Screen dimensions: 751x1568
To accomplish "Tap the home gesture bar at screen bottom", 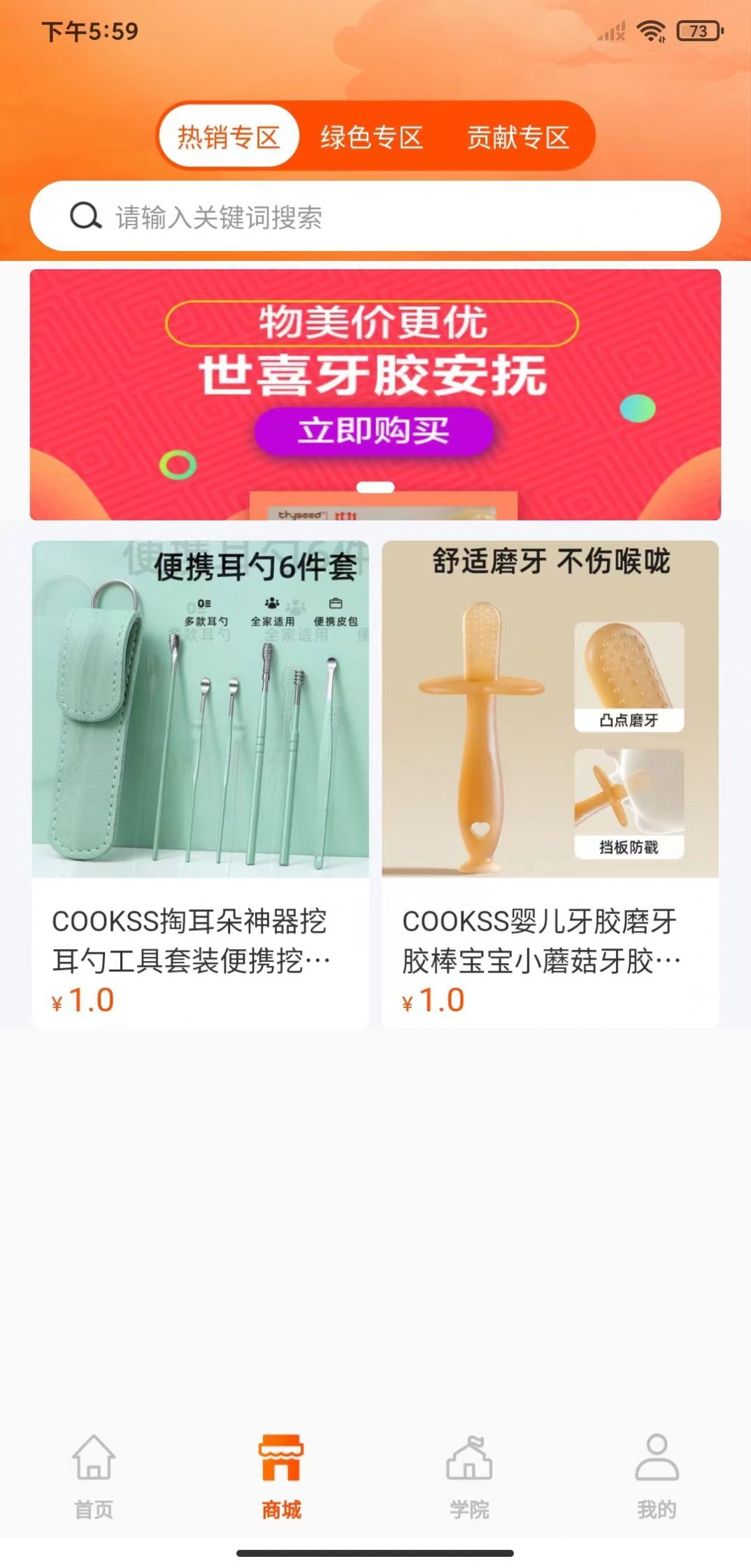I will coord(375,1553).
